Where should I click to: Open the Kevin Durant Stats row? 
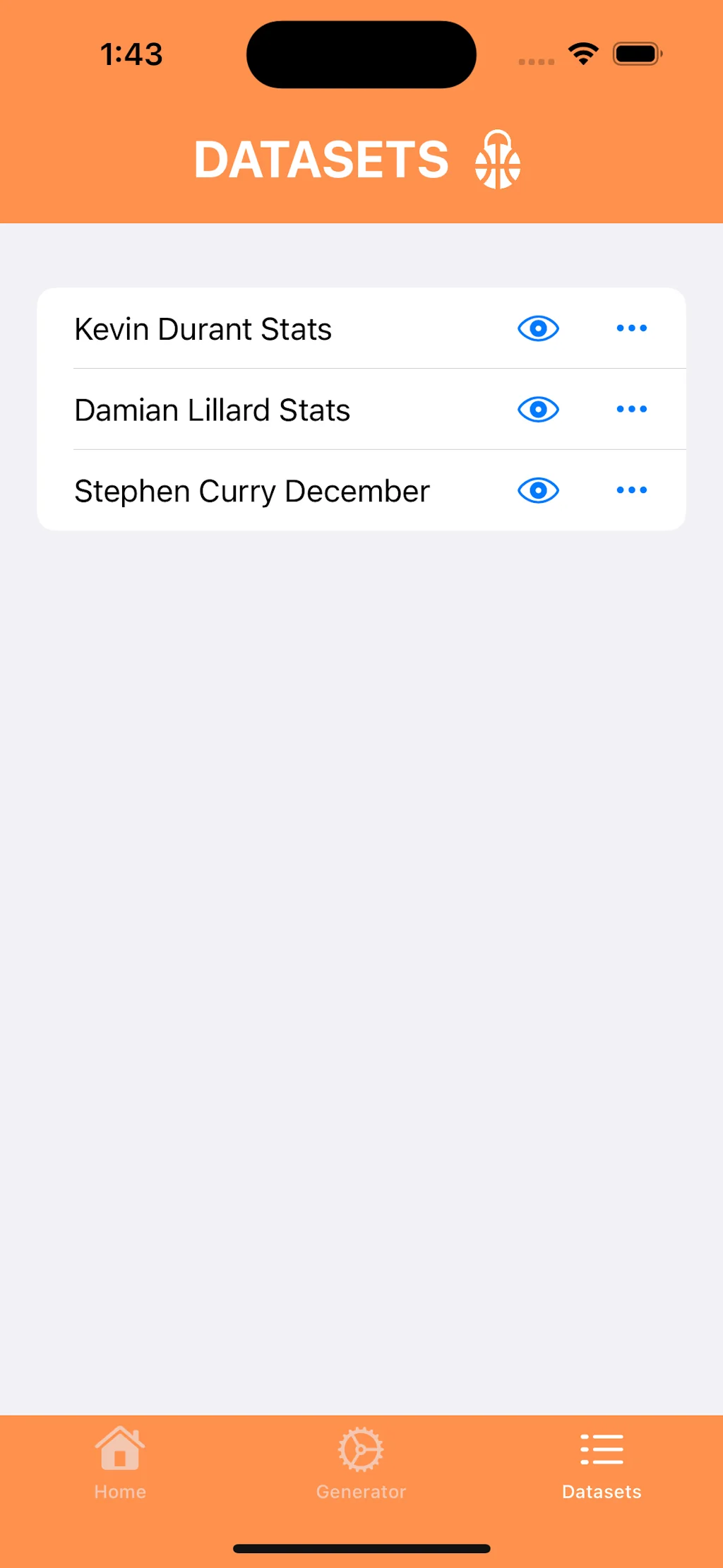click(203, 329)
